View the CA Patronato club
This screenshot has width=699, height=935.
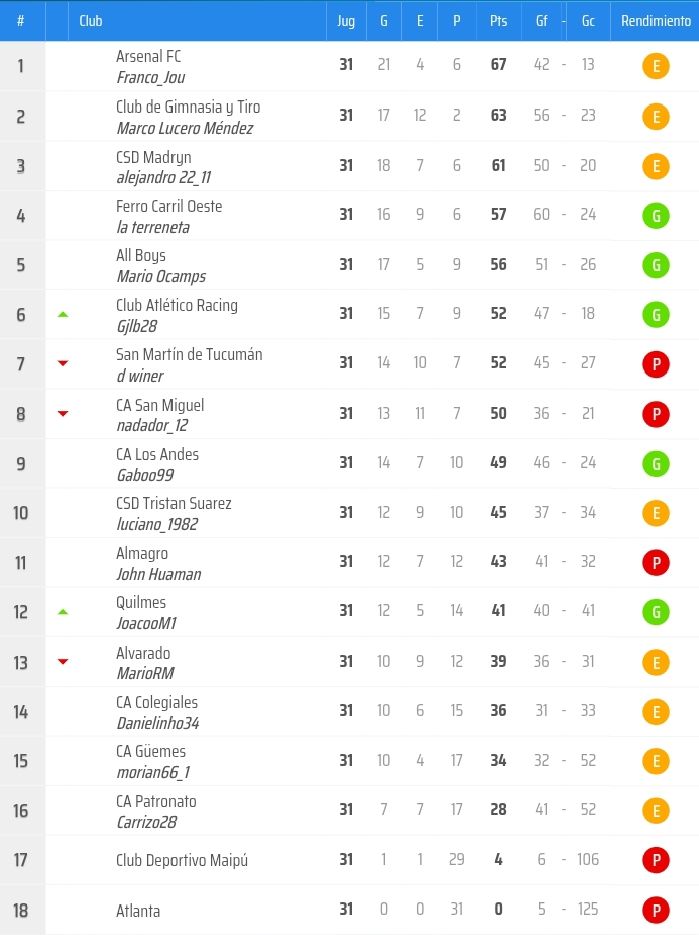[156, 801]
